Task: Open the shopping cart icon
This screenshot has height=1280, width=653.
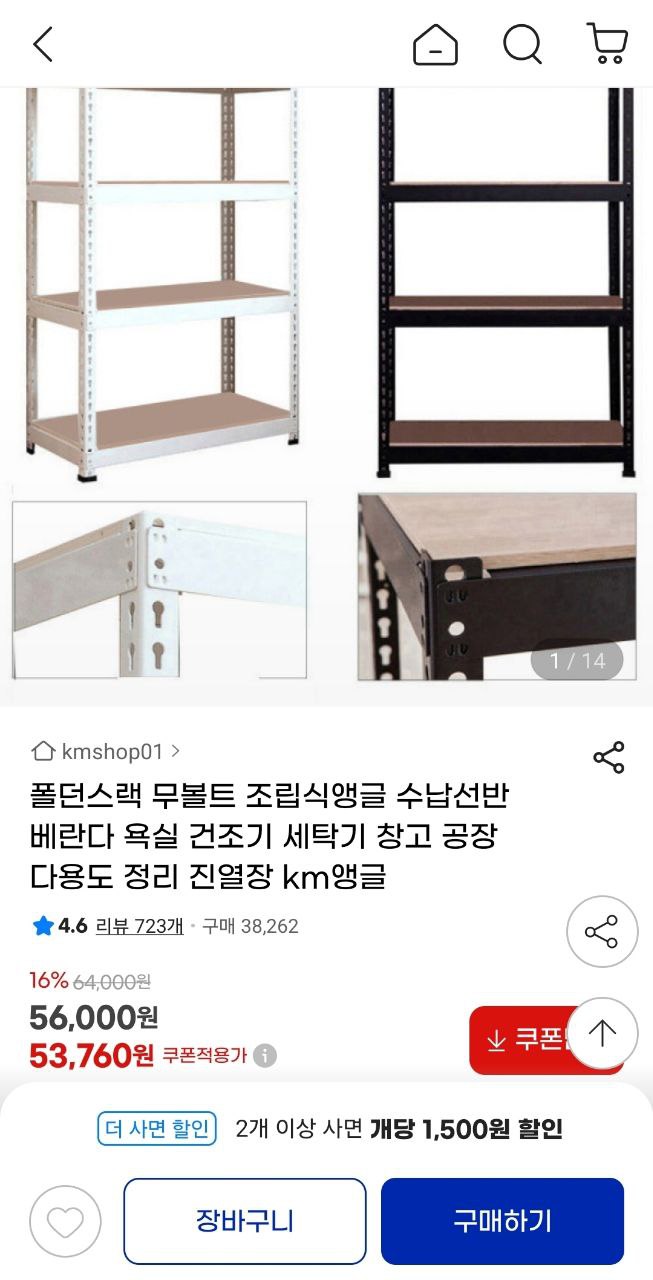Action: click(607, 45)
